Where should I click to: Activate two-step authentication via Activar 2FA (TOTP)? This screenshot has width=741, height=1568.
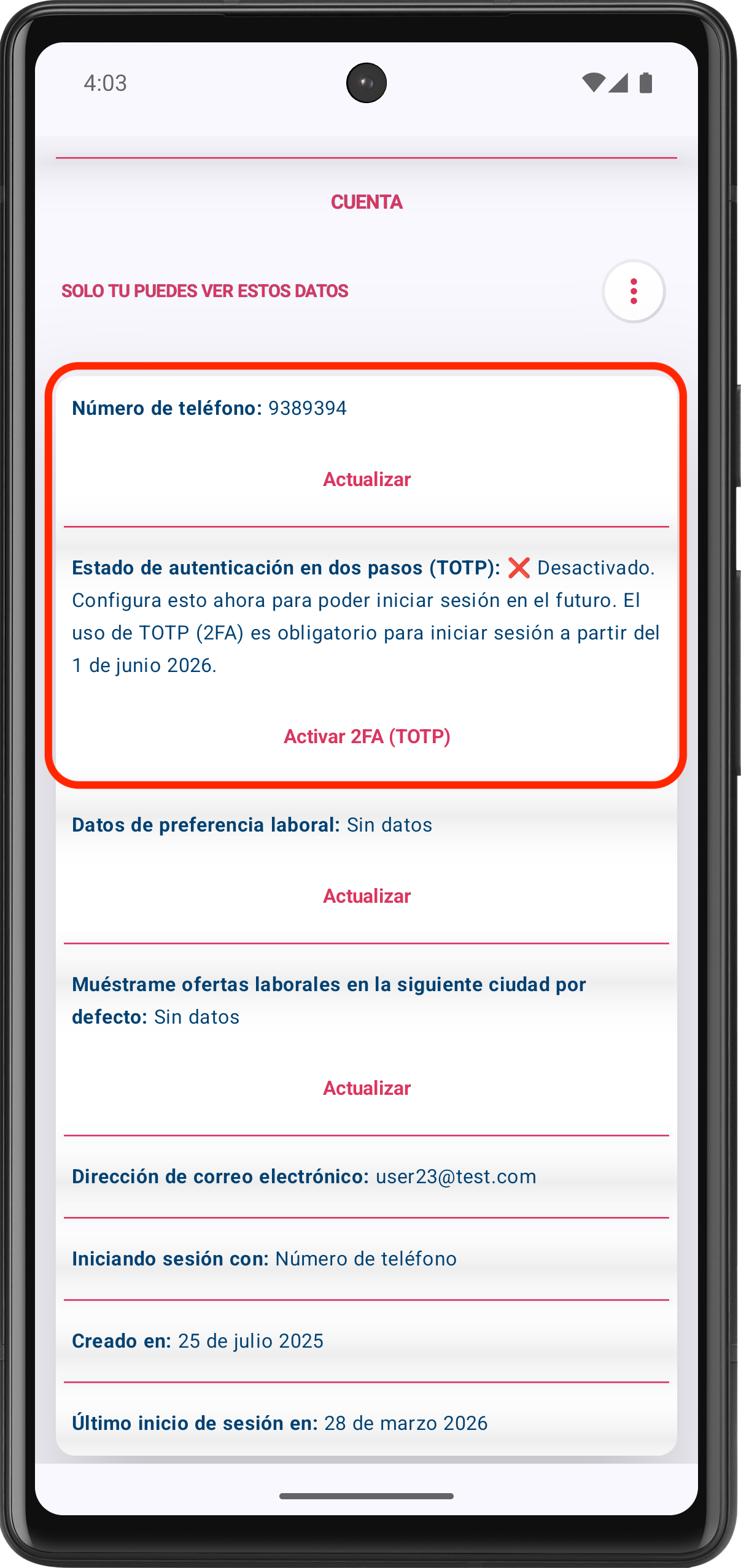tap(367, 736)
